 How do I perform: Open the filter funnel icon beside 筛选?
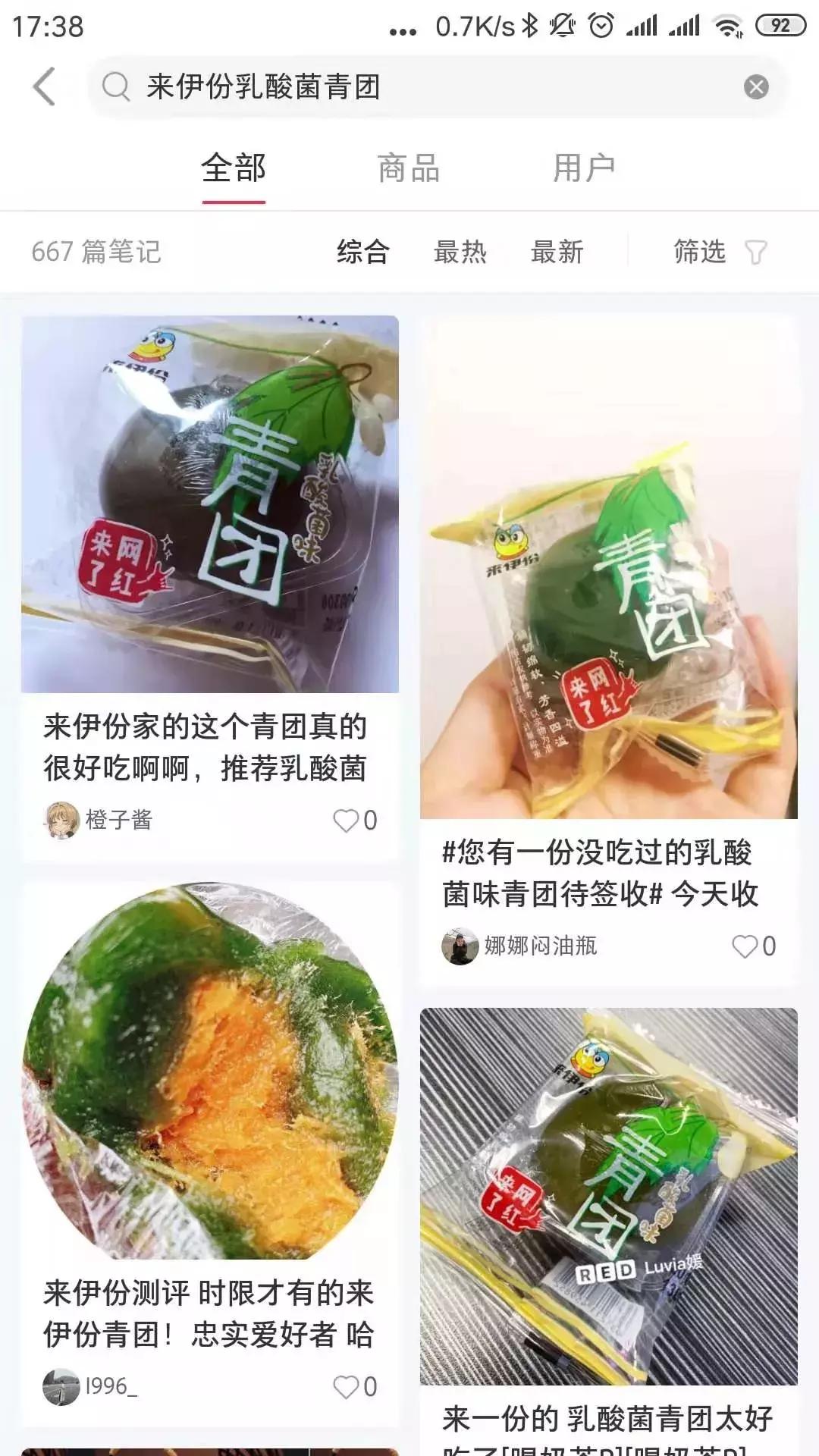click(756, 252)
